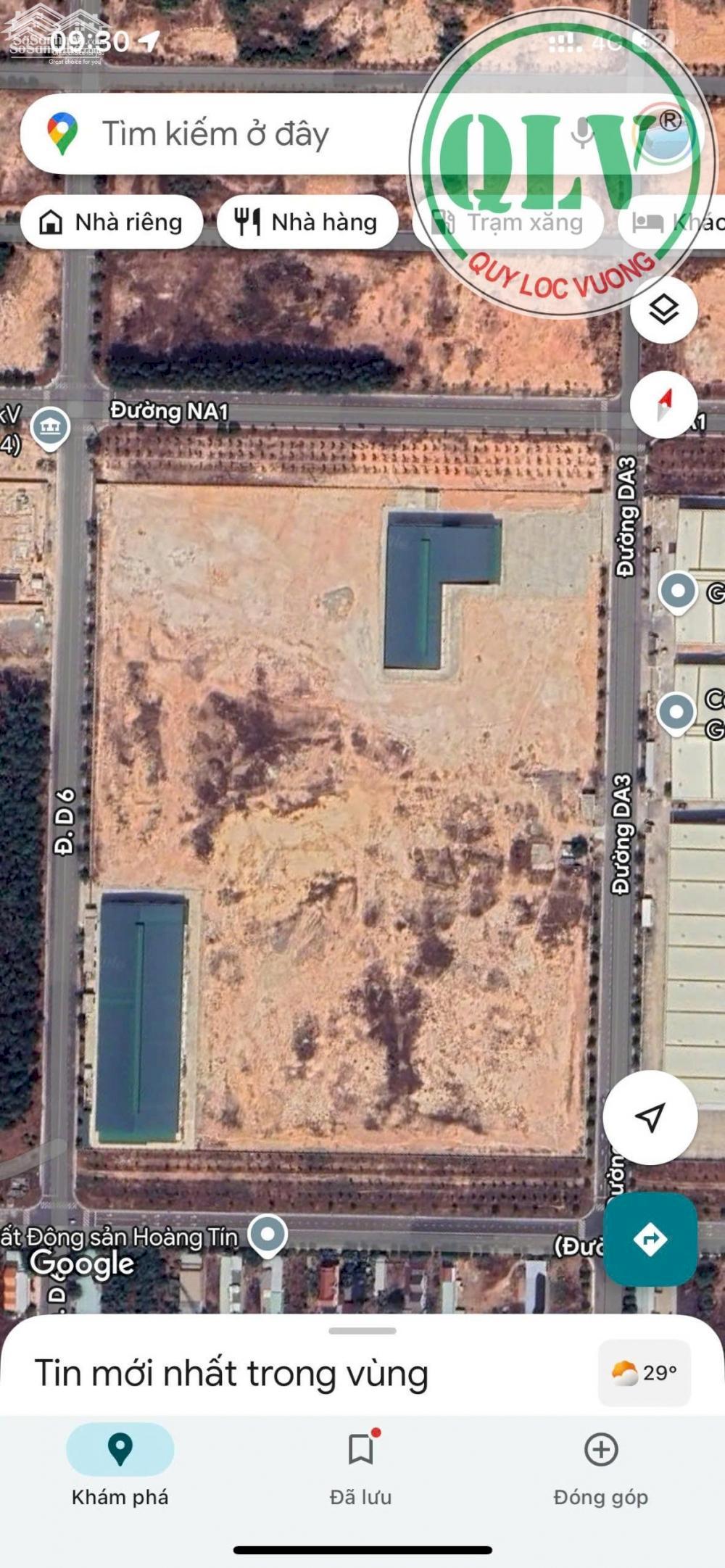Start voice search with the microphone
The width and height of the screenshot is (725, 1568).
tap(582, 133)
